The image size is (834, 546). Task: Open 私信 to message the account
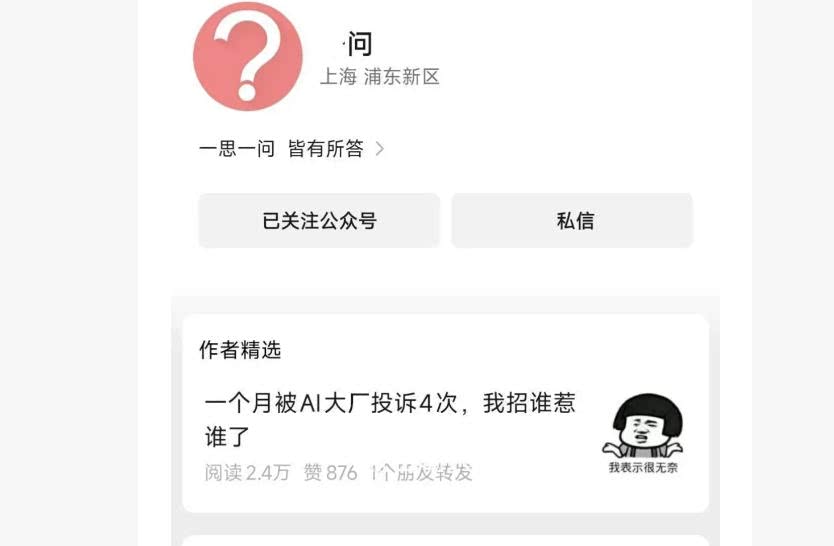click(573, 221)
